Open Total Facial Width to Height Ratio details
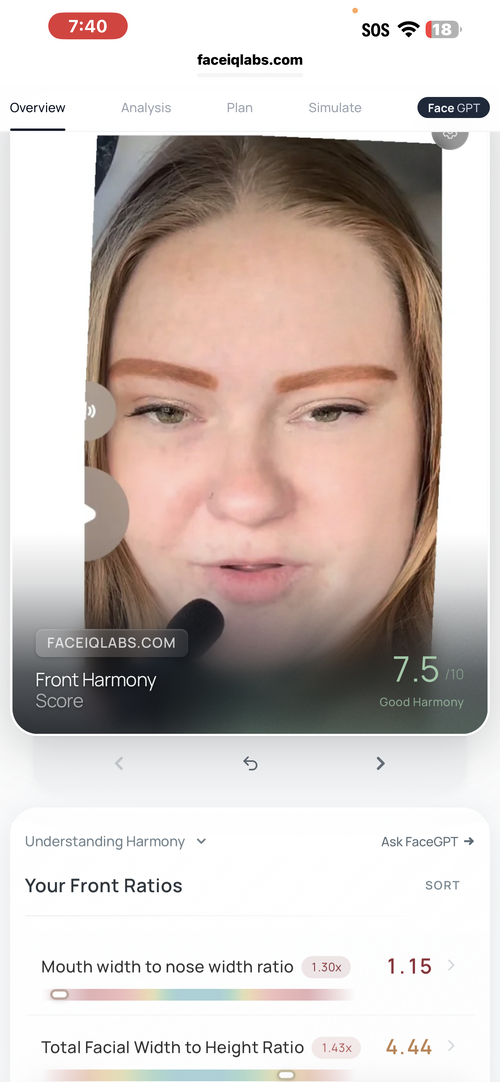The height and width of the screenshot is (1082, 500). coord(250,1047)
